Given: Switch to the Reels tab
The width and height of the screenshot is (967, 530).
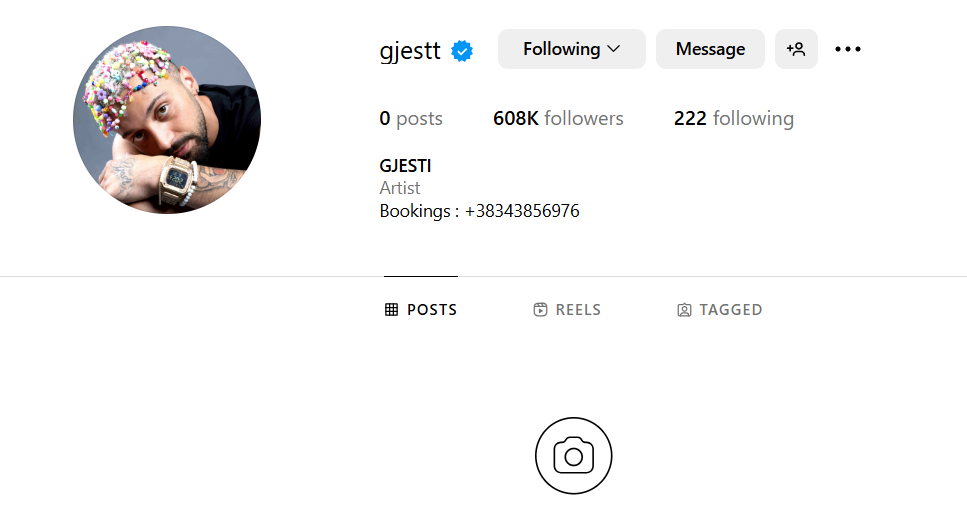Looking at the screenshot, I should pos(567,310).
